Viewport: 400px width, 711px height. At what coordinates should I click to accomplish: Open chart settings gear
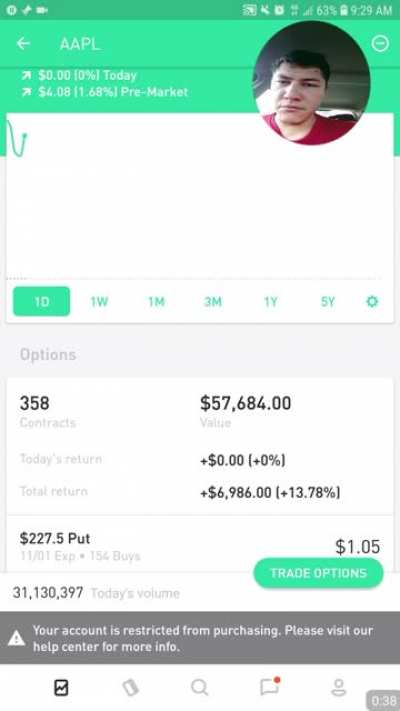pos(372,302)
